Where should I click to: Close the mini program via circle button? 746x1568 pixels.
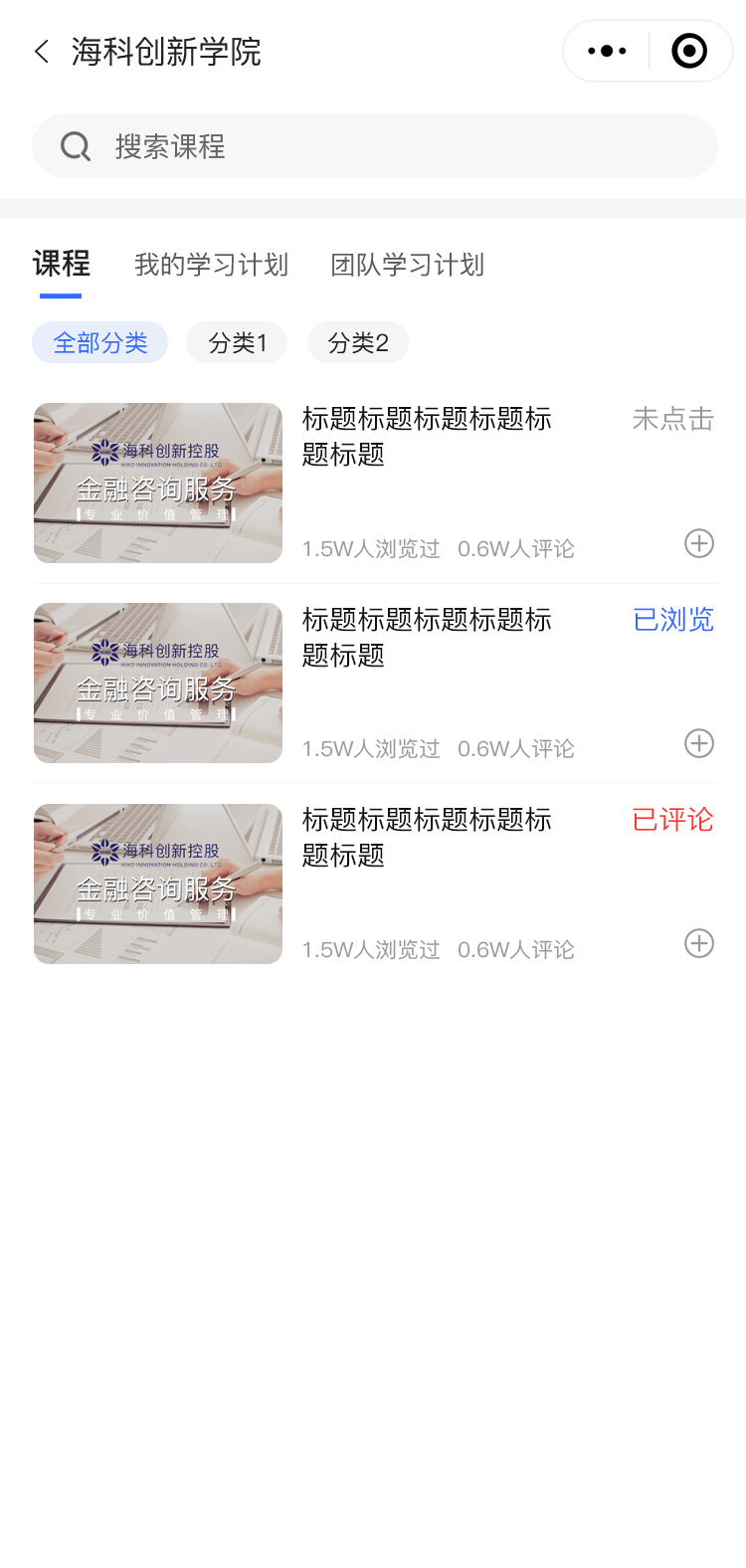pos(689,51)
